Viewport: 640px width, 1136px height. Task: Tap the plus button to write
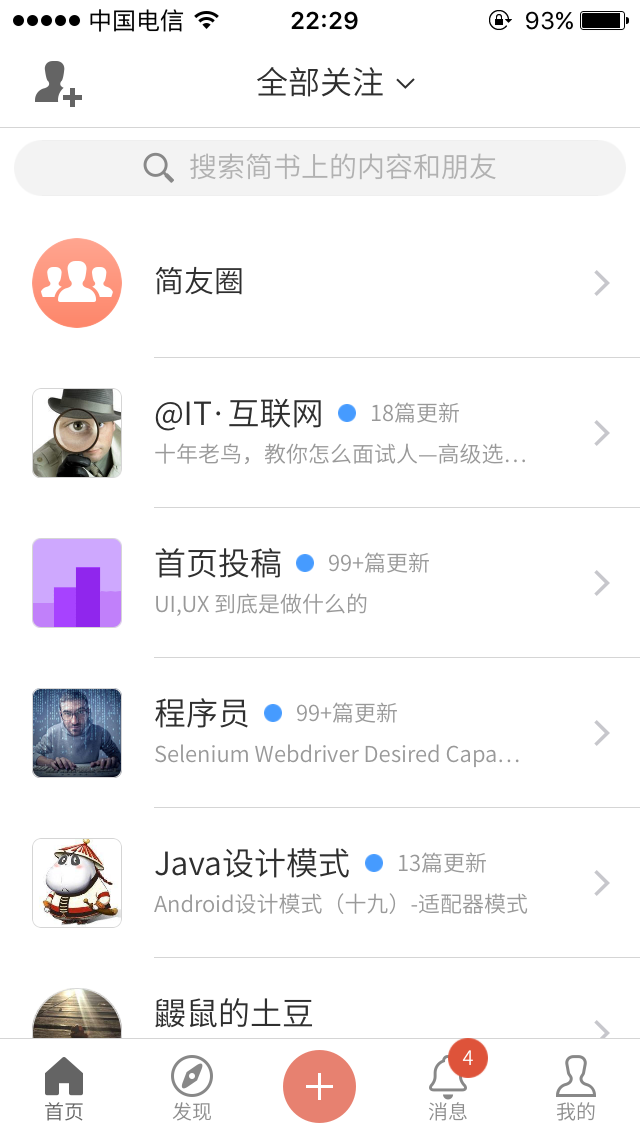pos(319,1087)
